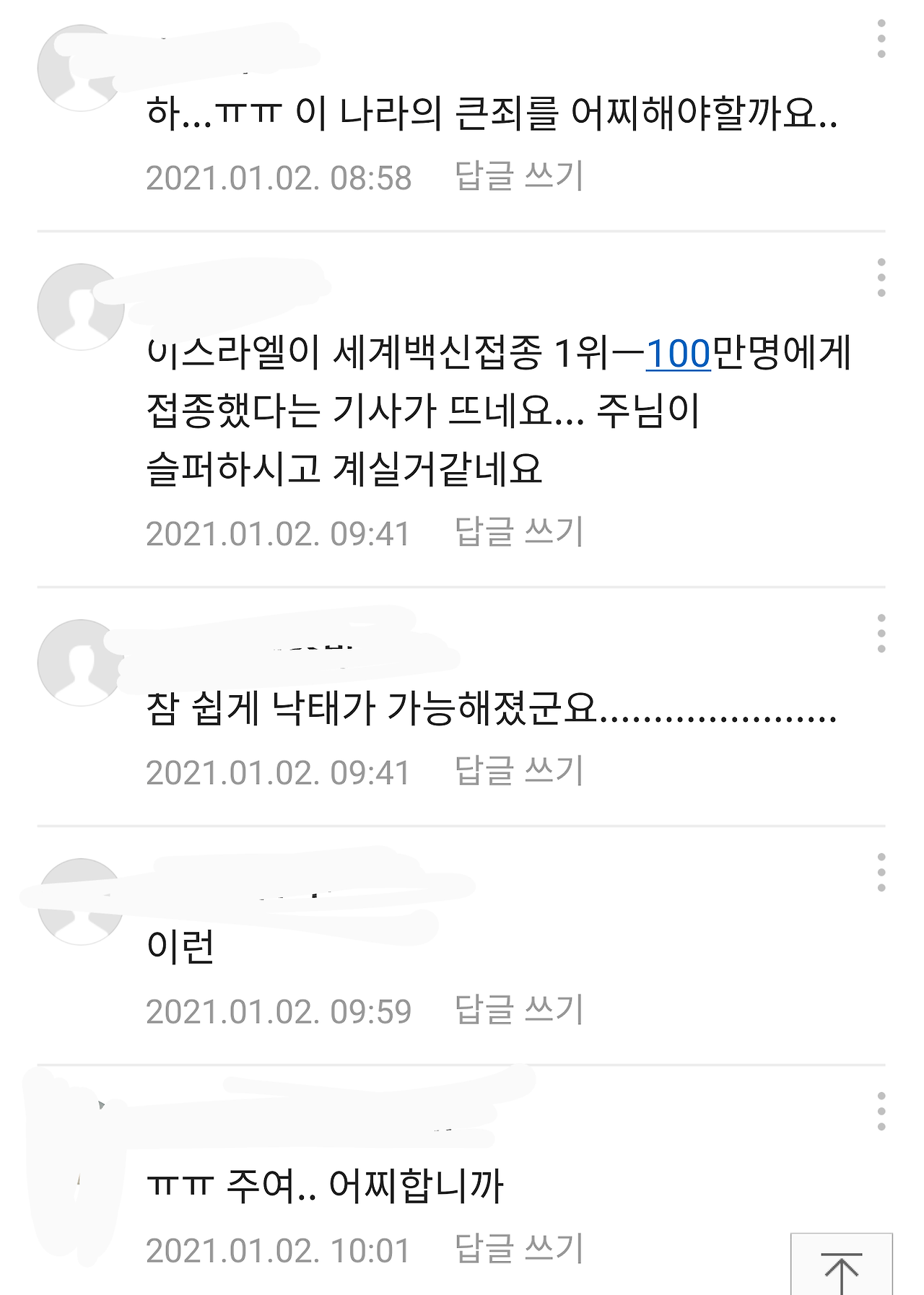Click 답글 쓰기 under the "이런" comment
Image resolution: width=924 pixels, height=1295 pixels.
point(521,1012)
